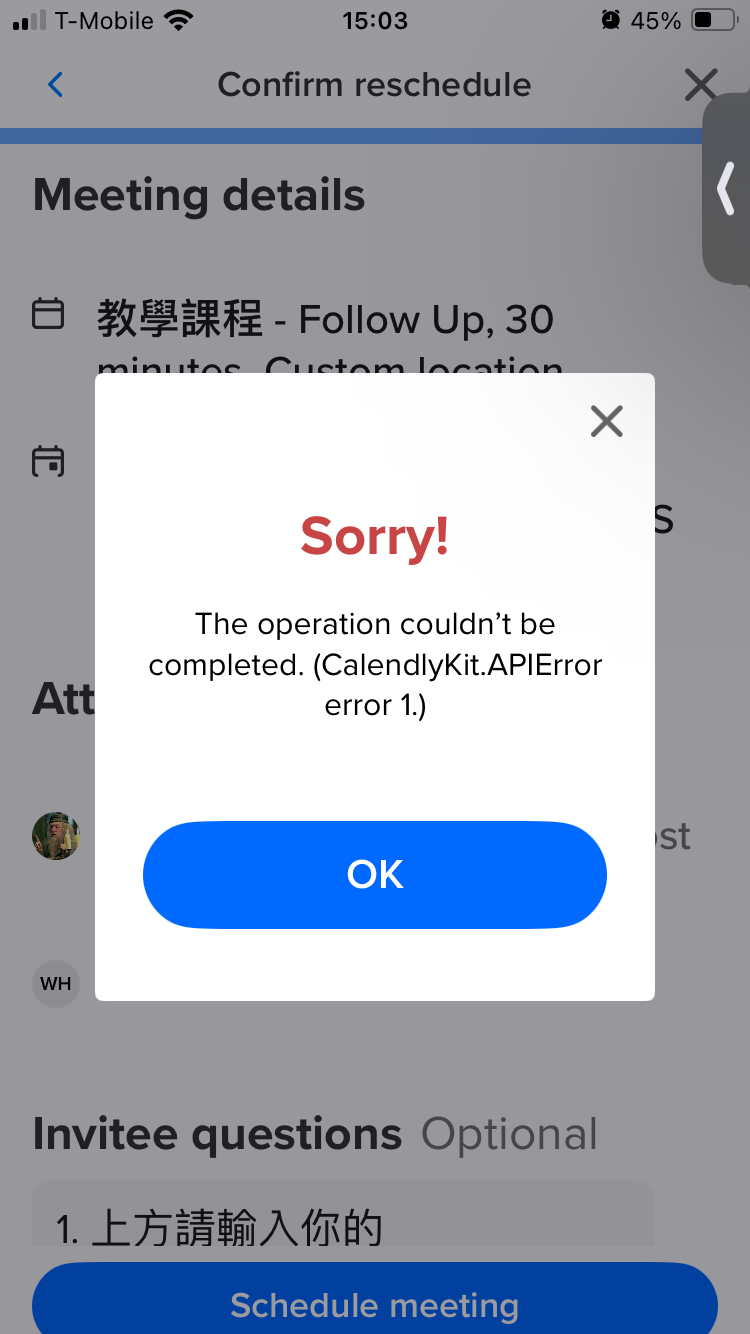Go back from Confirm reschedule
Viewport: 750px width, 1334px height.
(x=56, y=85)
